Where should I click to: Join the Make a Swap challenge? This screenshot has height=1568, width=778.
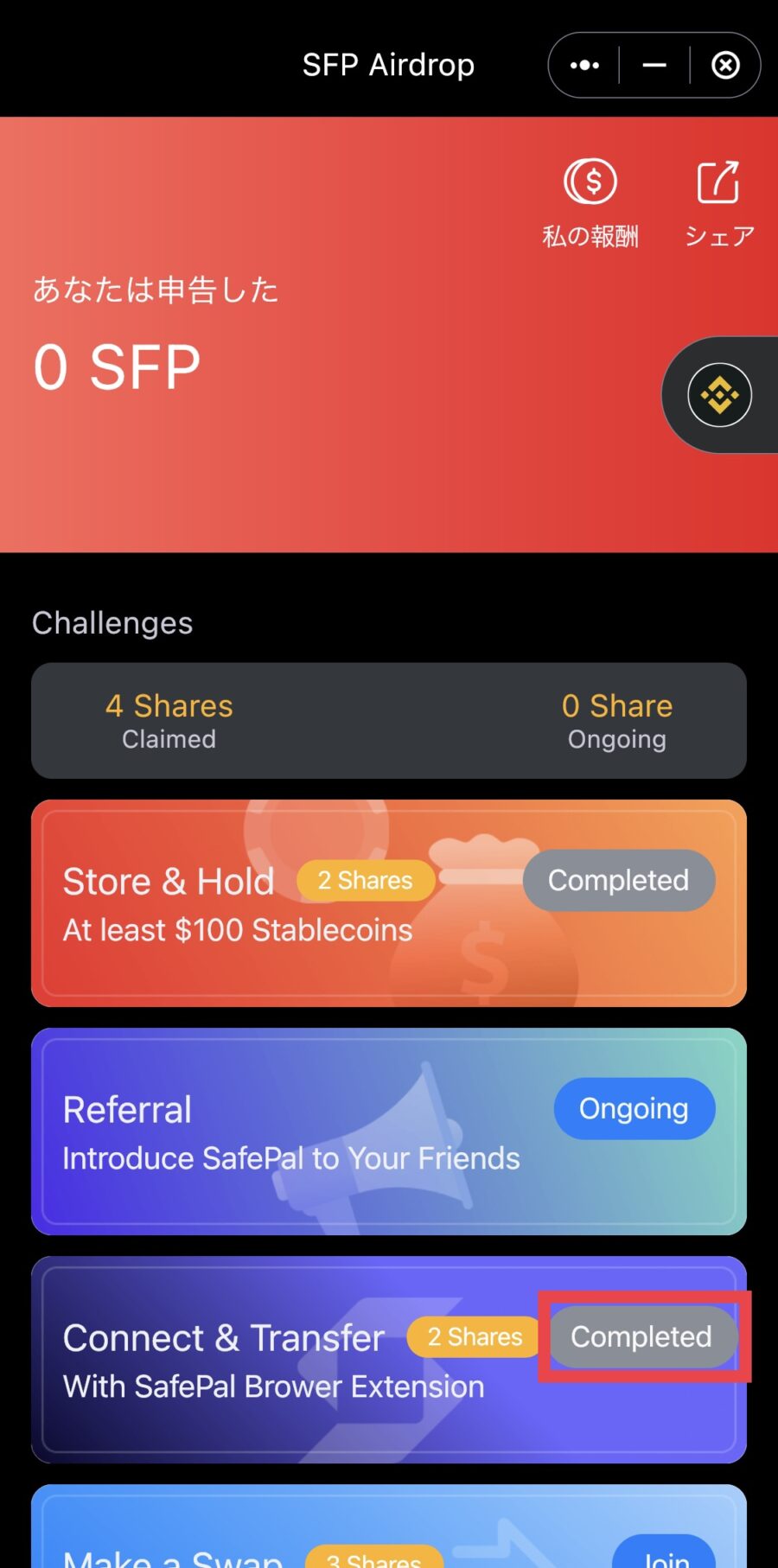click(666, 1556)
